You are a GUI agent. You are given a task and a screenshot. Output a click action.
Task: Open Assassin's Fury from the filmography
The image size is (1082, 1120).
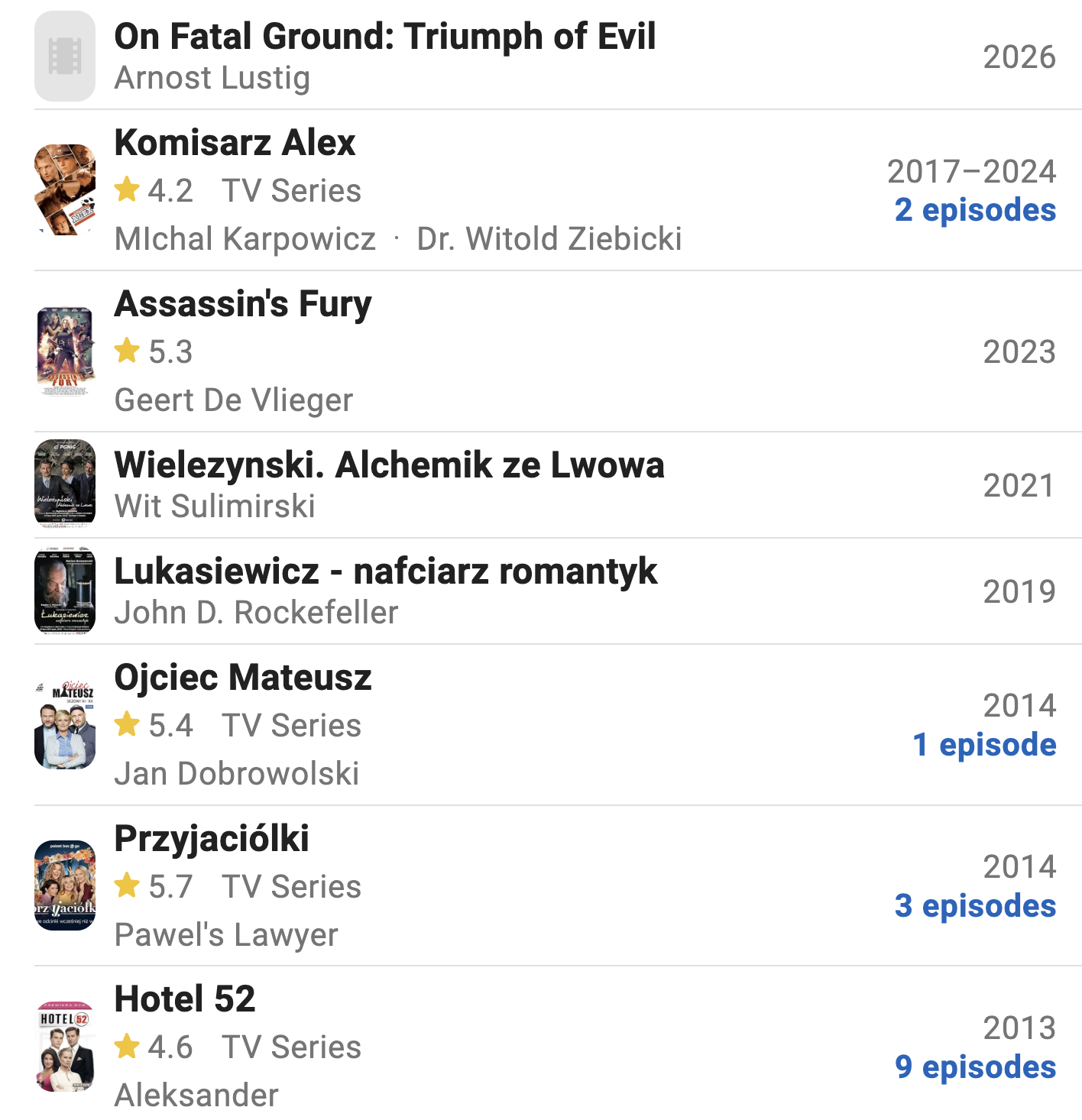pos(242,304)
